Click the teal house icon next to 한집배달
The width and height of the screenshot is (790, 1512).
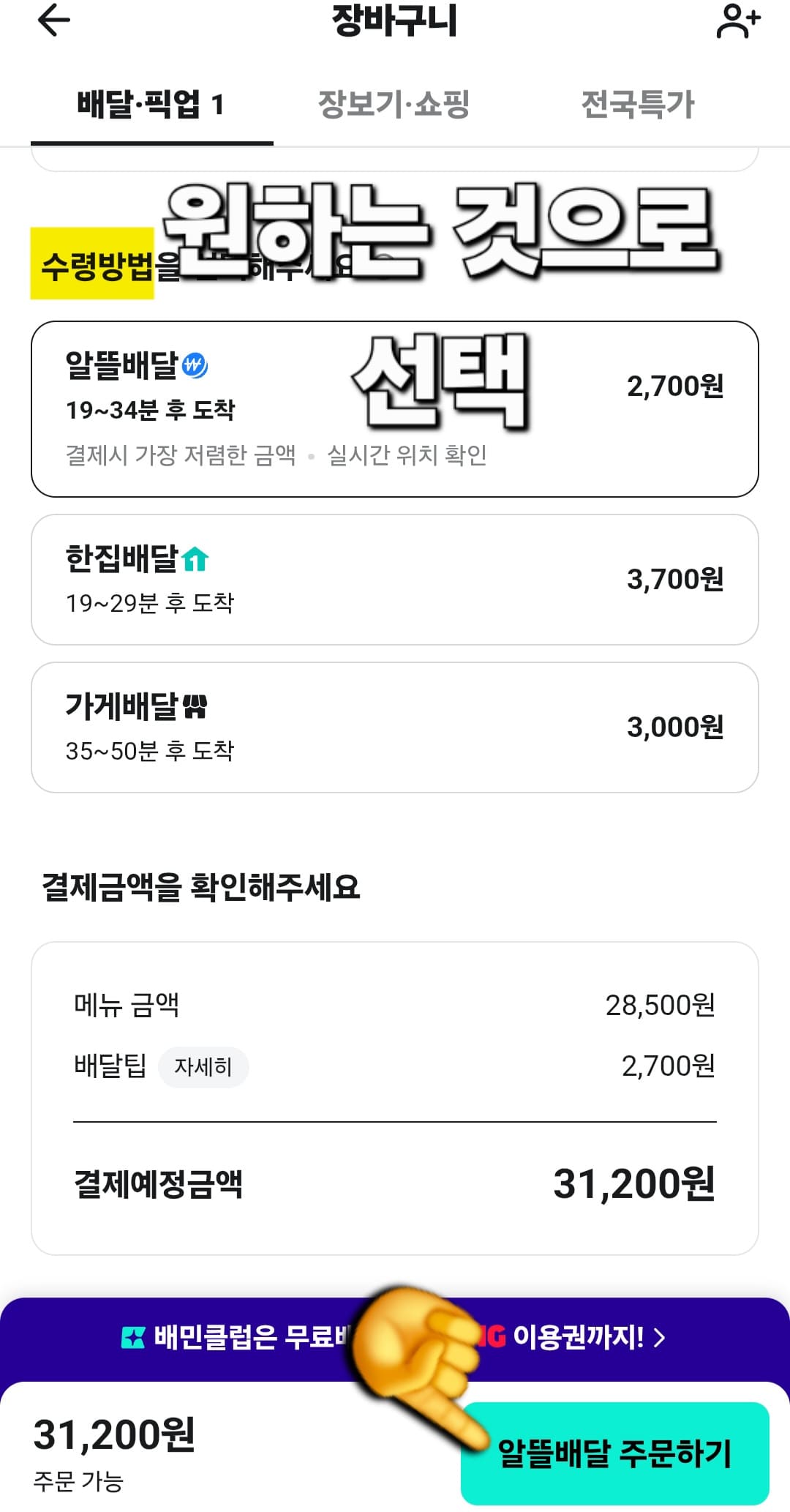[195, 556]
